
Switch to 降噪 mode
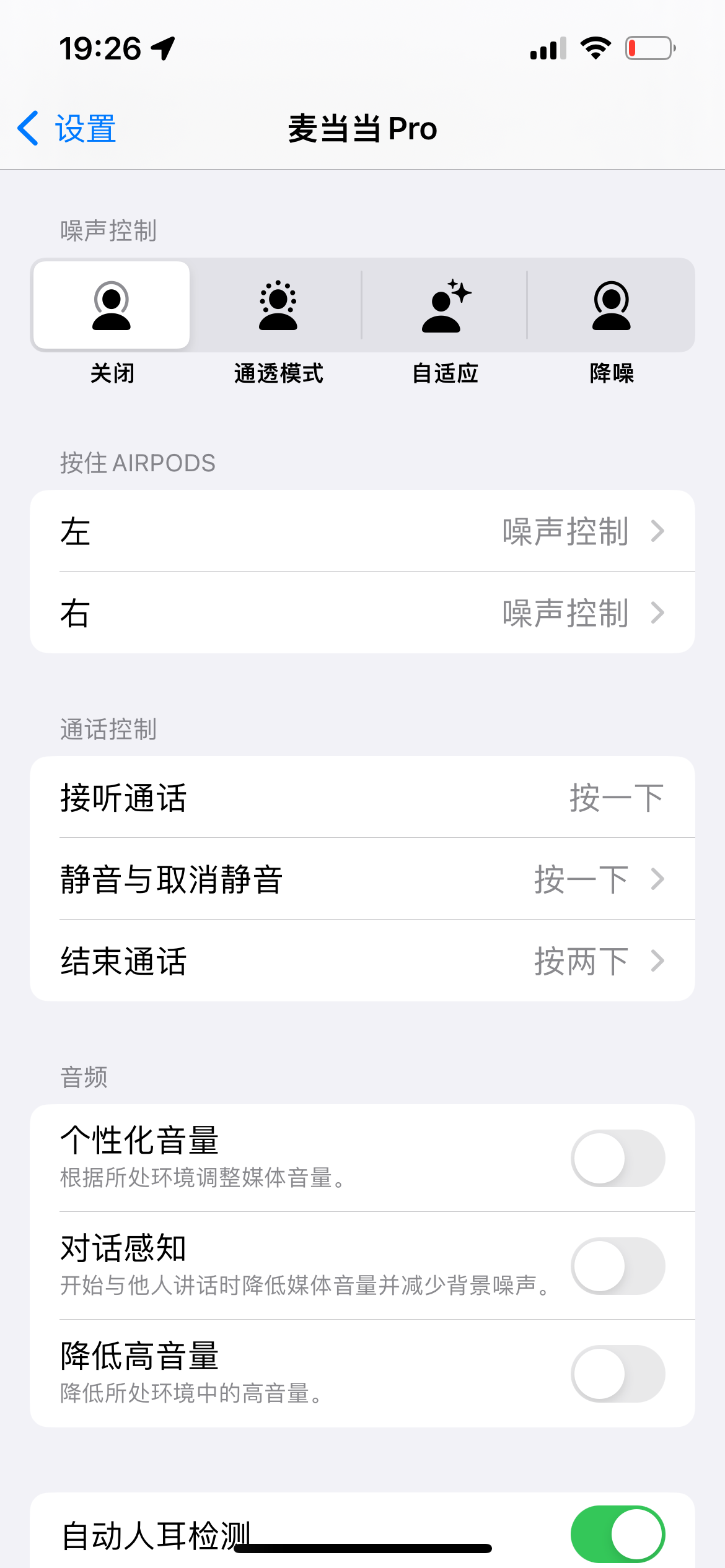(x=611, y=305)
